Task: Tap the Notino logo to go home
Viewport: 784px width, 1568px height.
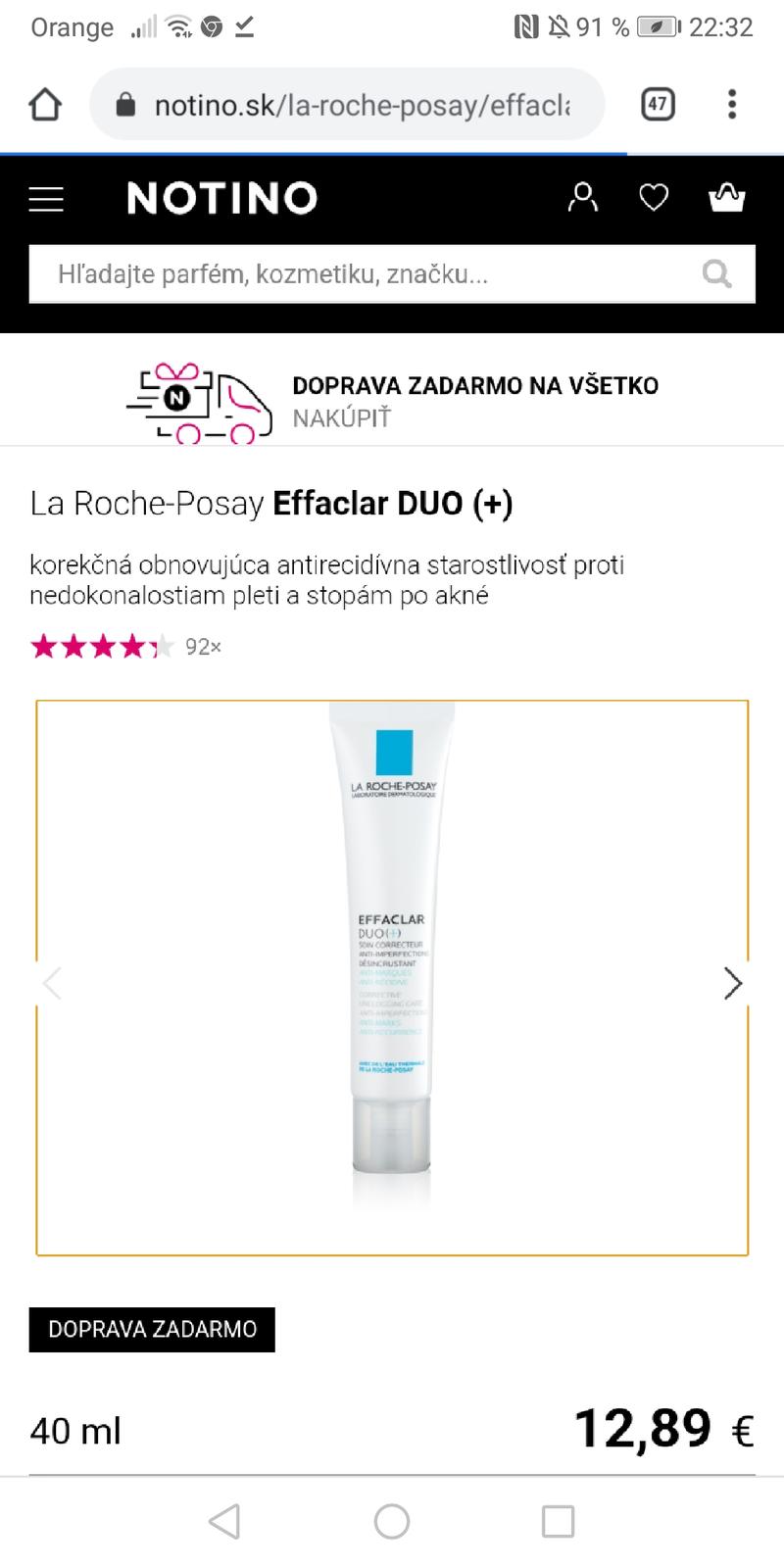Action: click(222, 198)
